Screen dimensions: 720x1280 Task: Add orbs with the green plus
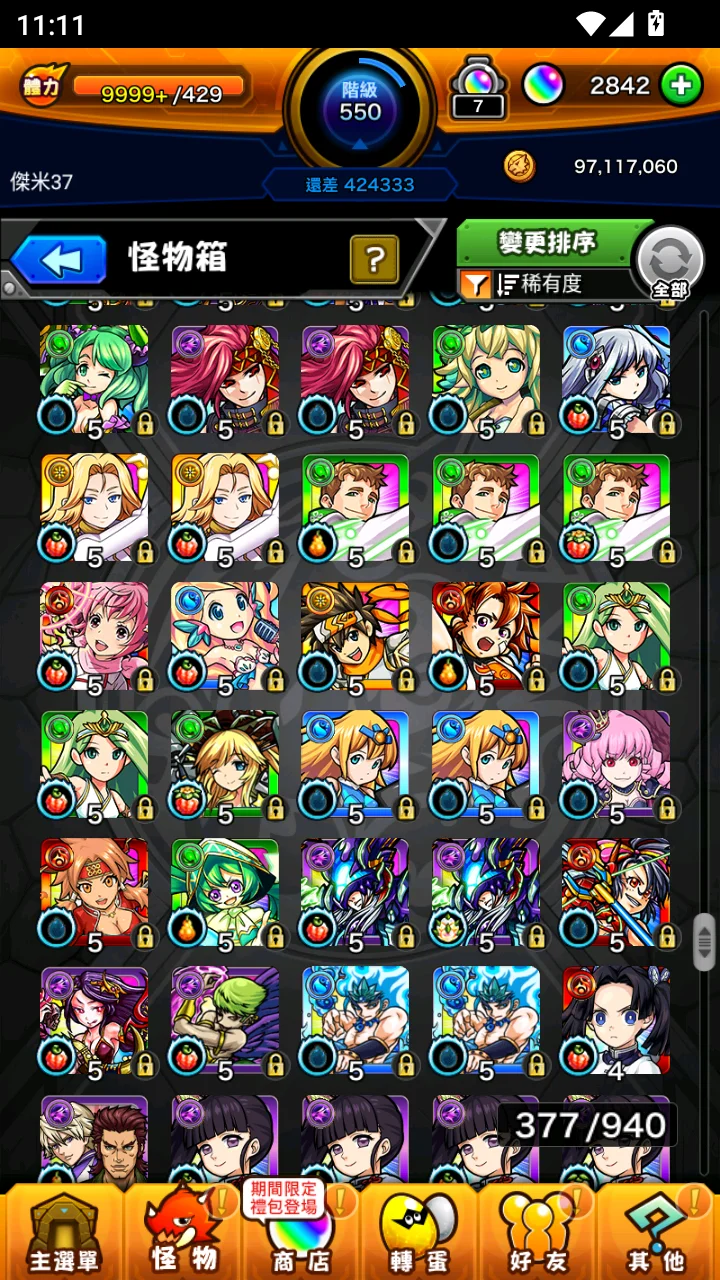(680, 86)
